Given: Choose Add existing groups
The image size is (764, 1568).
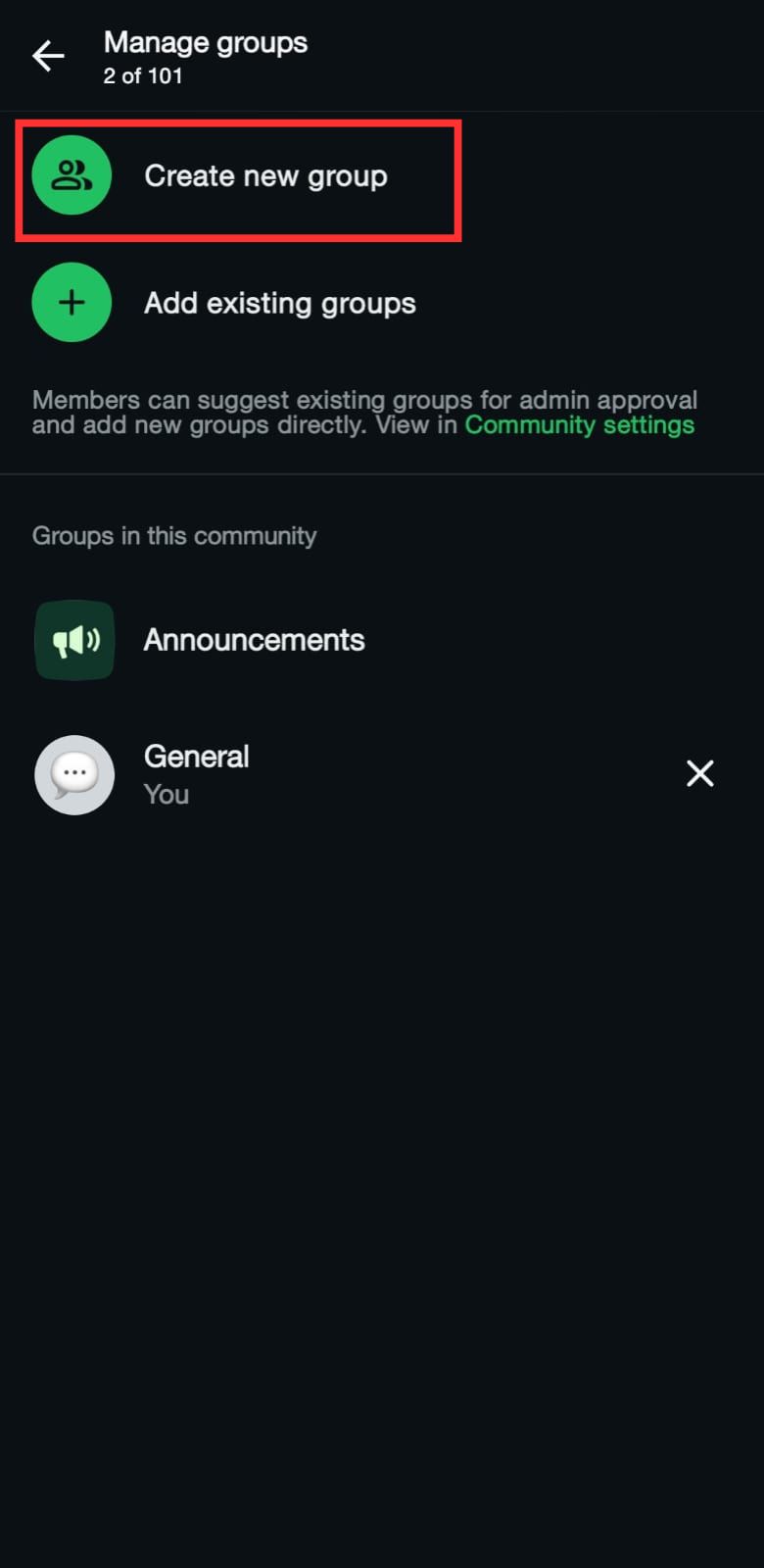Looking at the screenshot, I should pyautogui.click(x=382, y=303).
